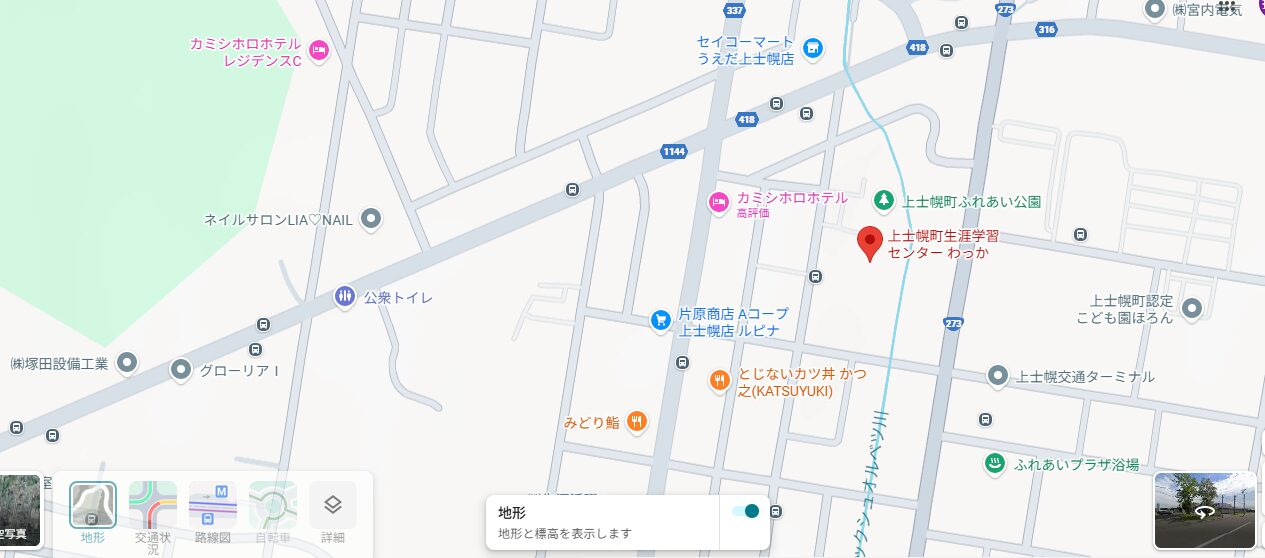Turn on the 自転車 bicycle layer
Viewport: 1265px width, 558px height.
(273, 505)
